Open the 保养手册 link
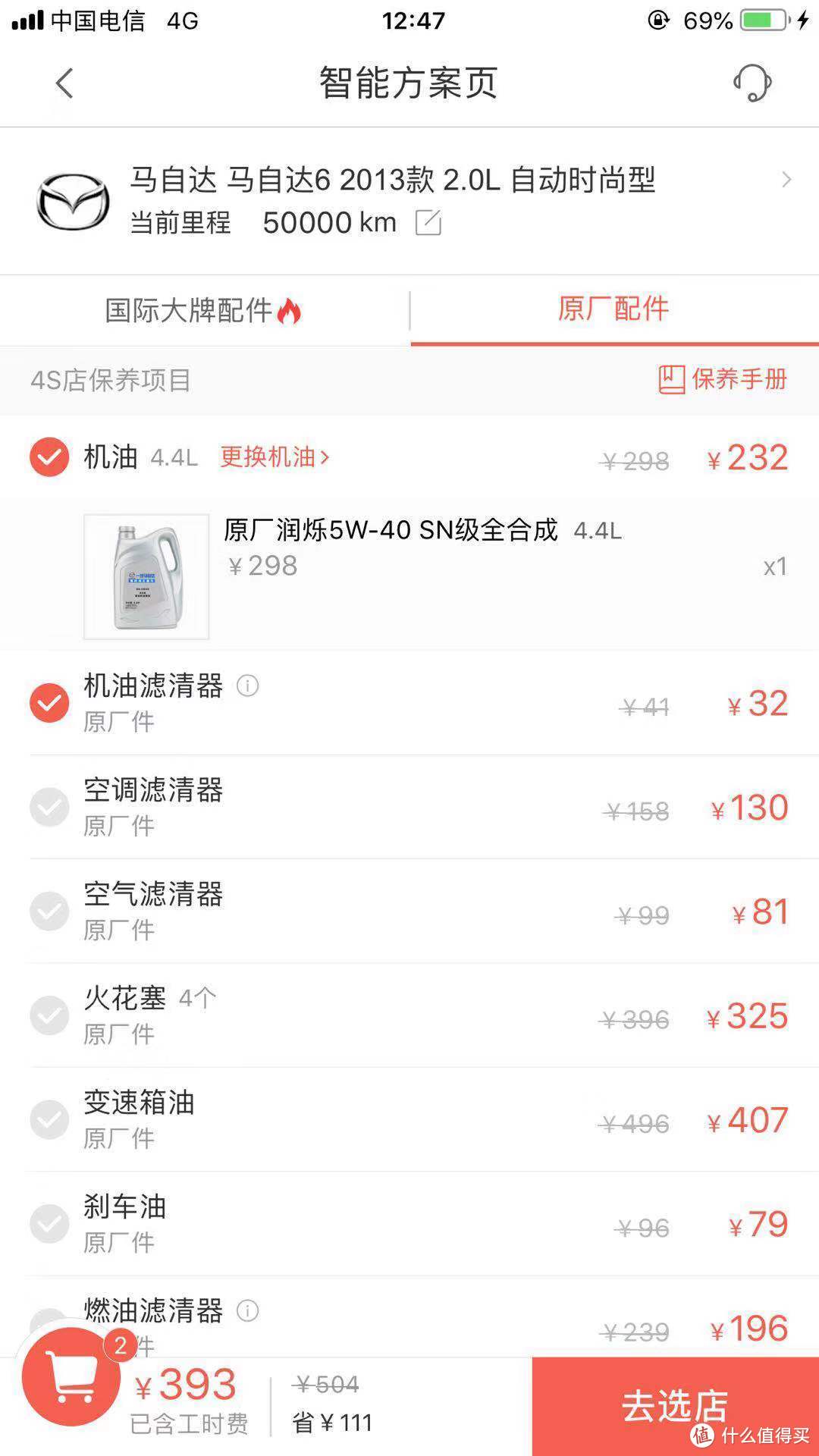The width and height of the screenshot is (819, 1456). coord(723,379)
